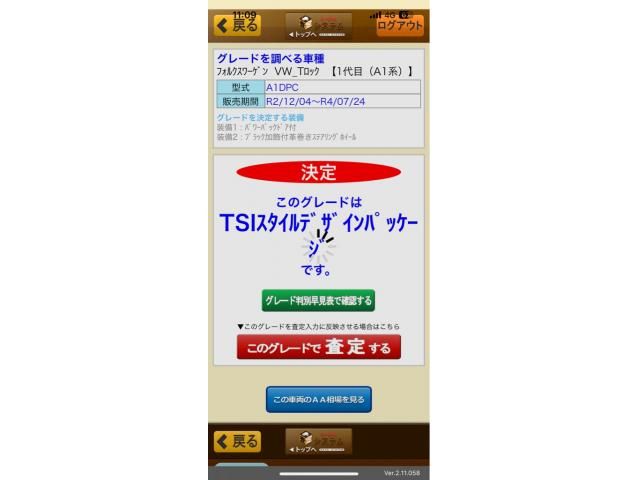Tap the ログアウト logout button
640x480 pixels.
point(400,26)
